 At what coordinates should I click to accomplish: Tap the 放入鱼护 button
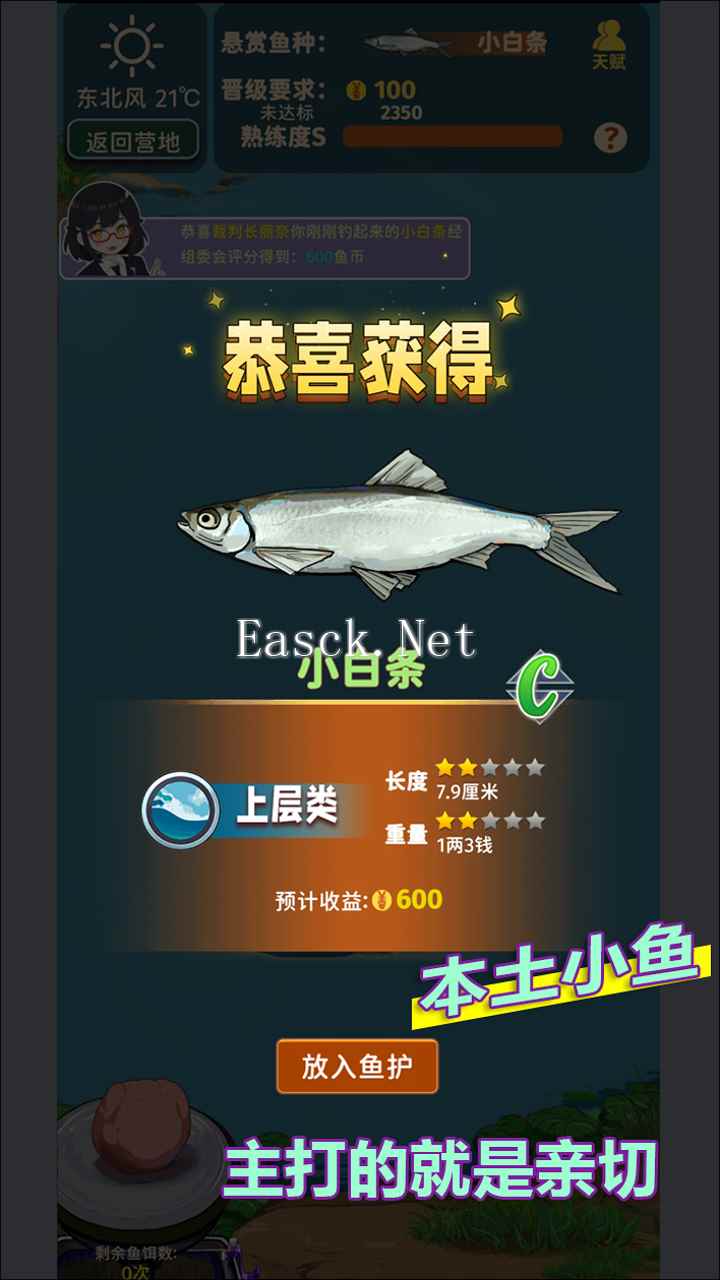coord(357,1066)
